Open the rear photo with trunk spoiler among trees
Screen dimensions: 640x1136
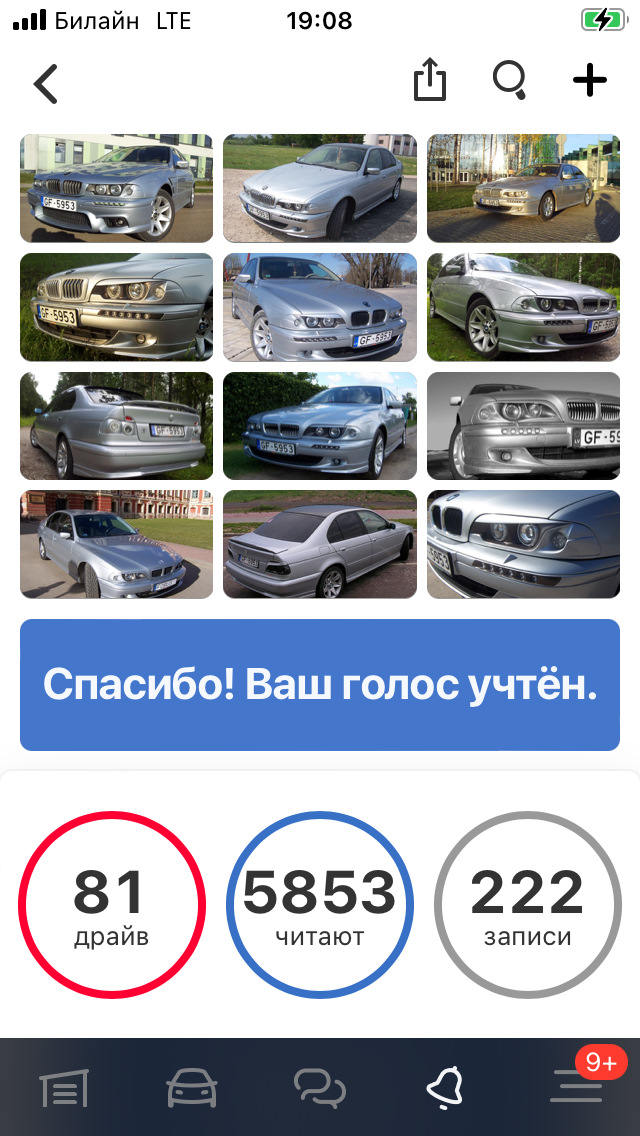tap(116, 426)
